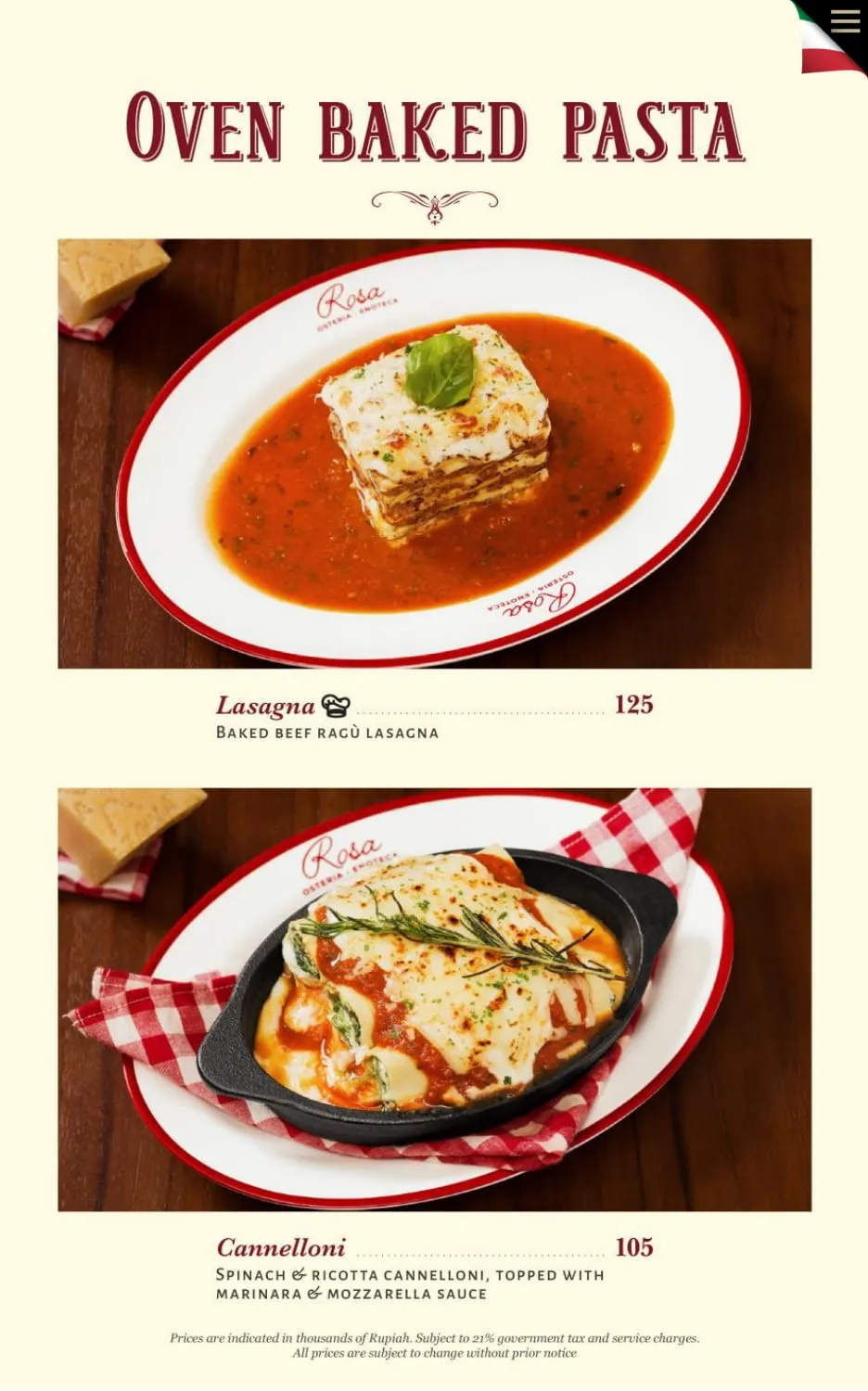
Task: Open the hamburger menu on the flag corner
Action: tap(845, 20)
